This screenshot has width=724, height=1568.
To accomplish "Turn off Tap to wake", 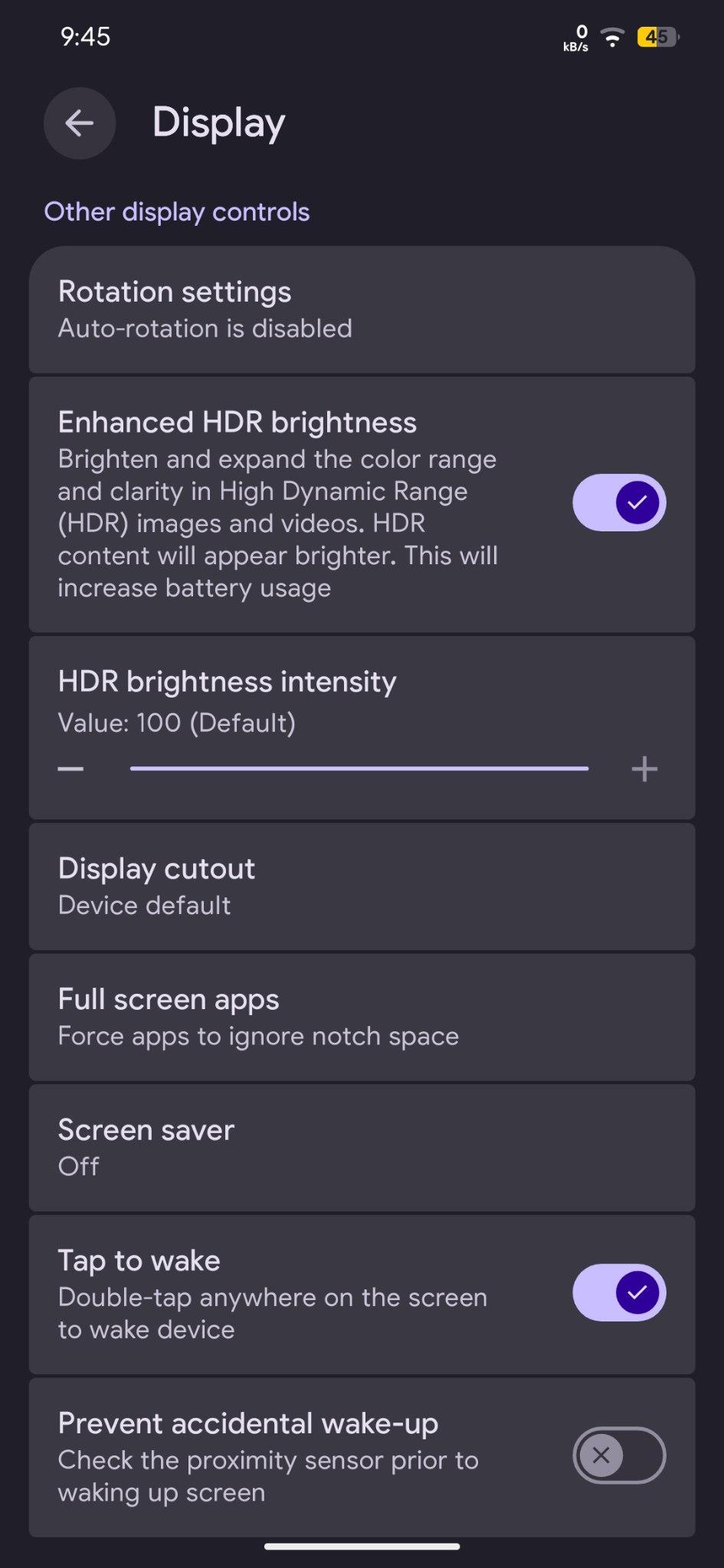I will point(619,1292).
